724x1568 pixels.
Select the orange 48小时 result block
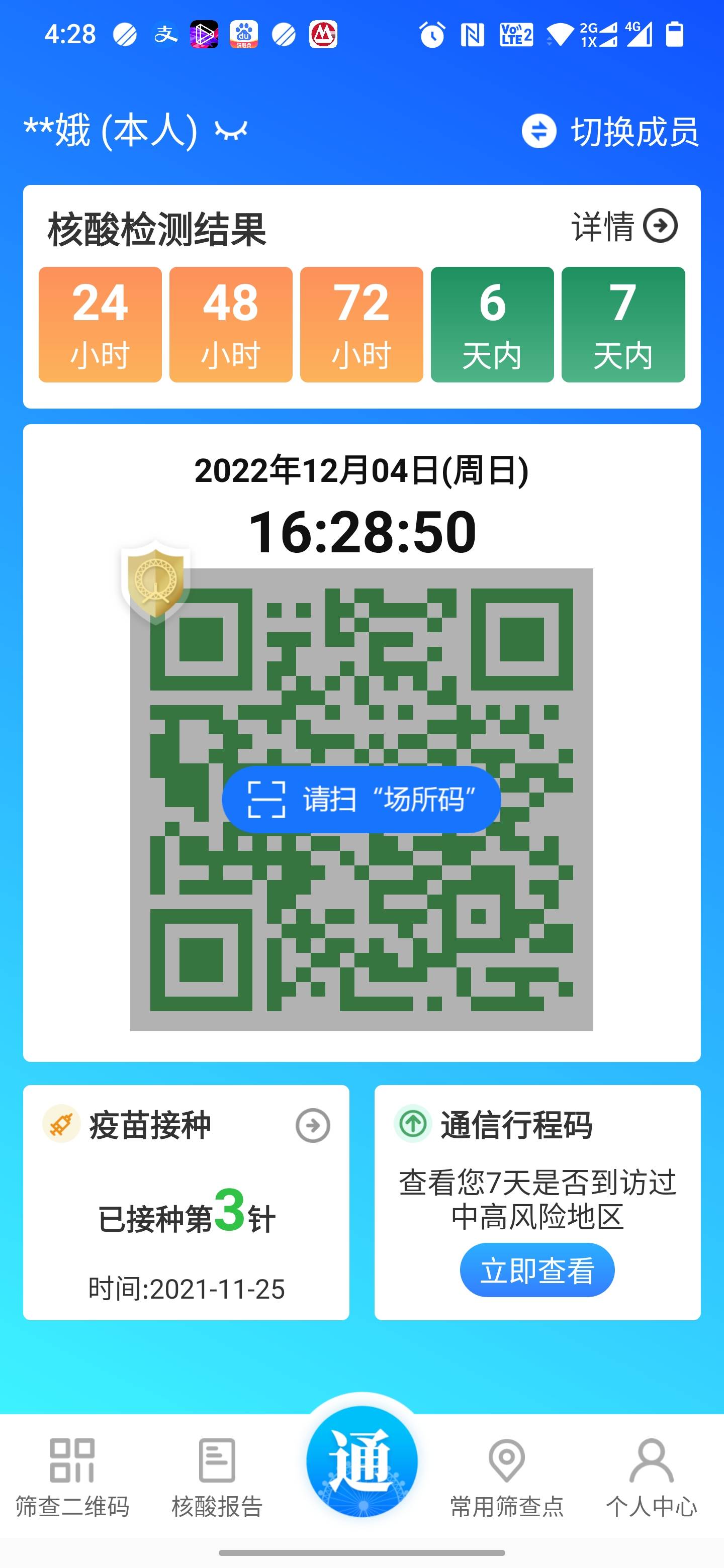pos(230,325)
